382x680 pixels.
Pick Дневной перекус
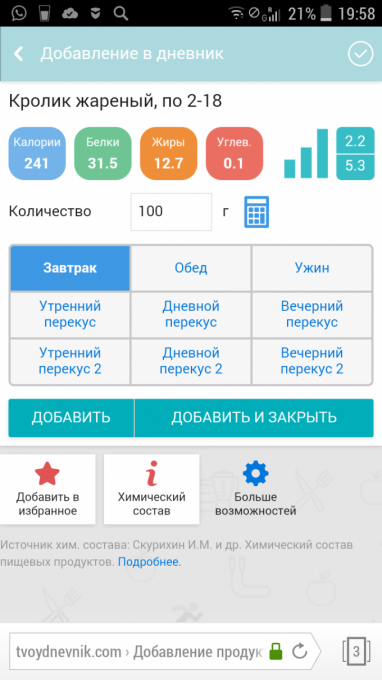[191, 314]
